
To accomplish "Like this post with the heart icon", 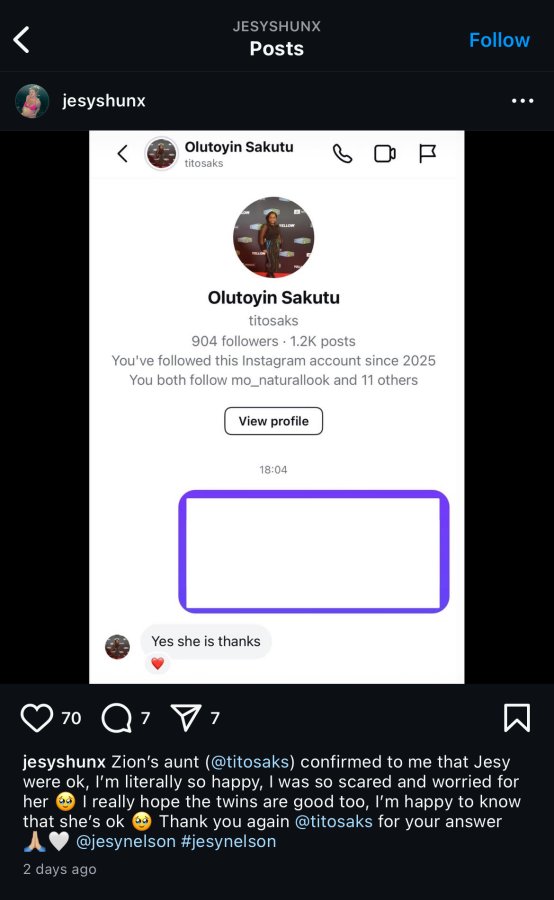I will point(37,717).
